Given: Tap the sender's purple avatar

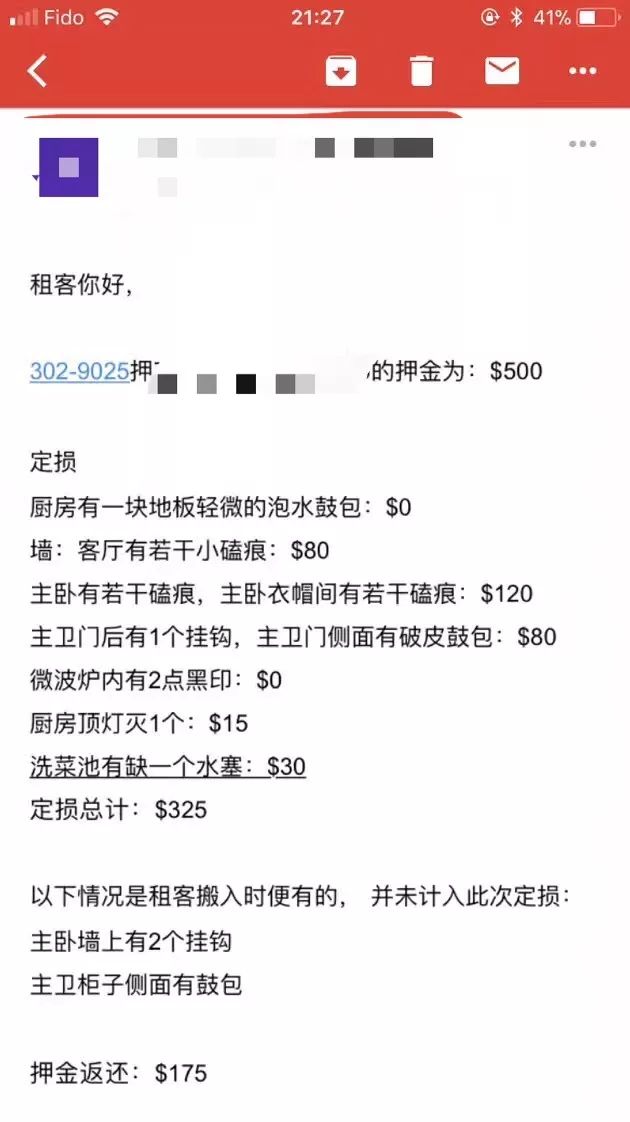Looking at the screenshot, I should tap(69, 167).
